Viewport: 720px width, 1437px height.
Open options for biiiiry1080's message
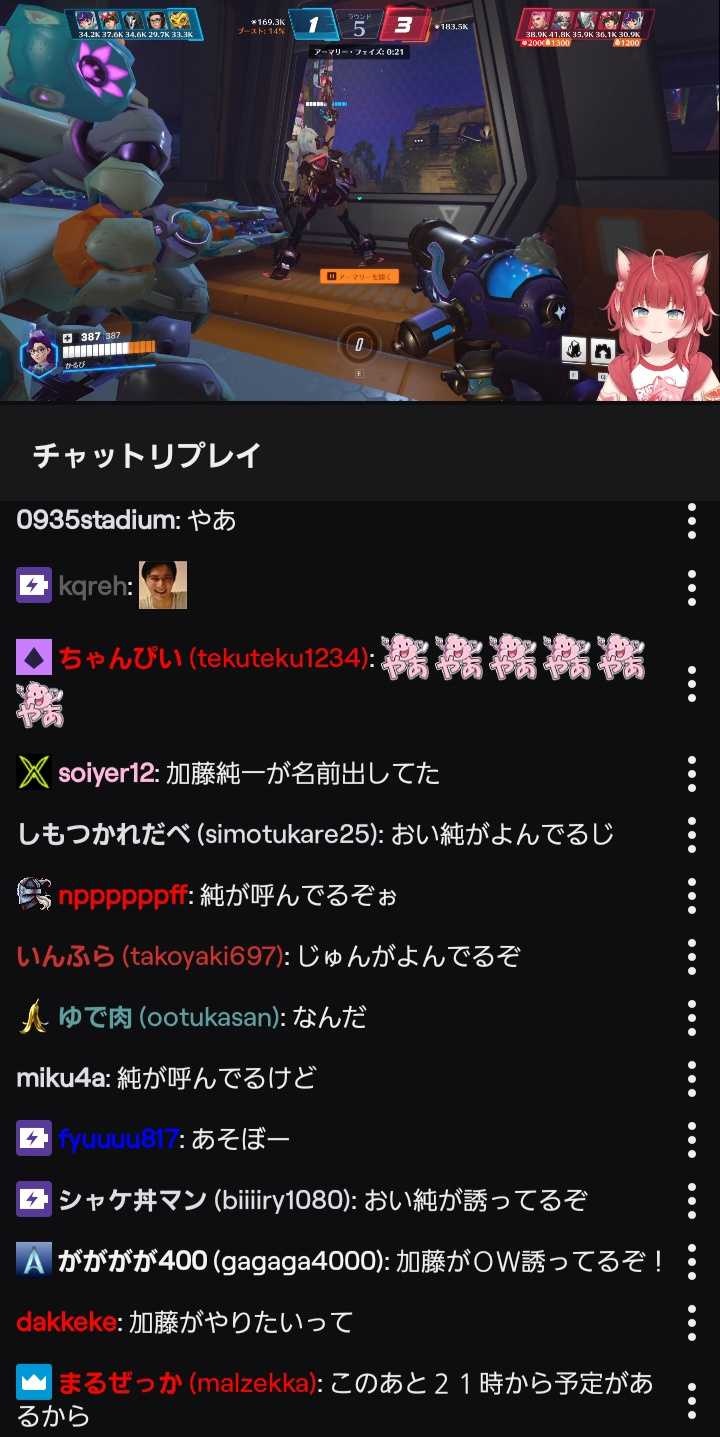(x=691, y=1201)
